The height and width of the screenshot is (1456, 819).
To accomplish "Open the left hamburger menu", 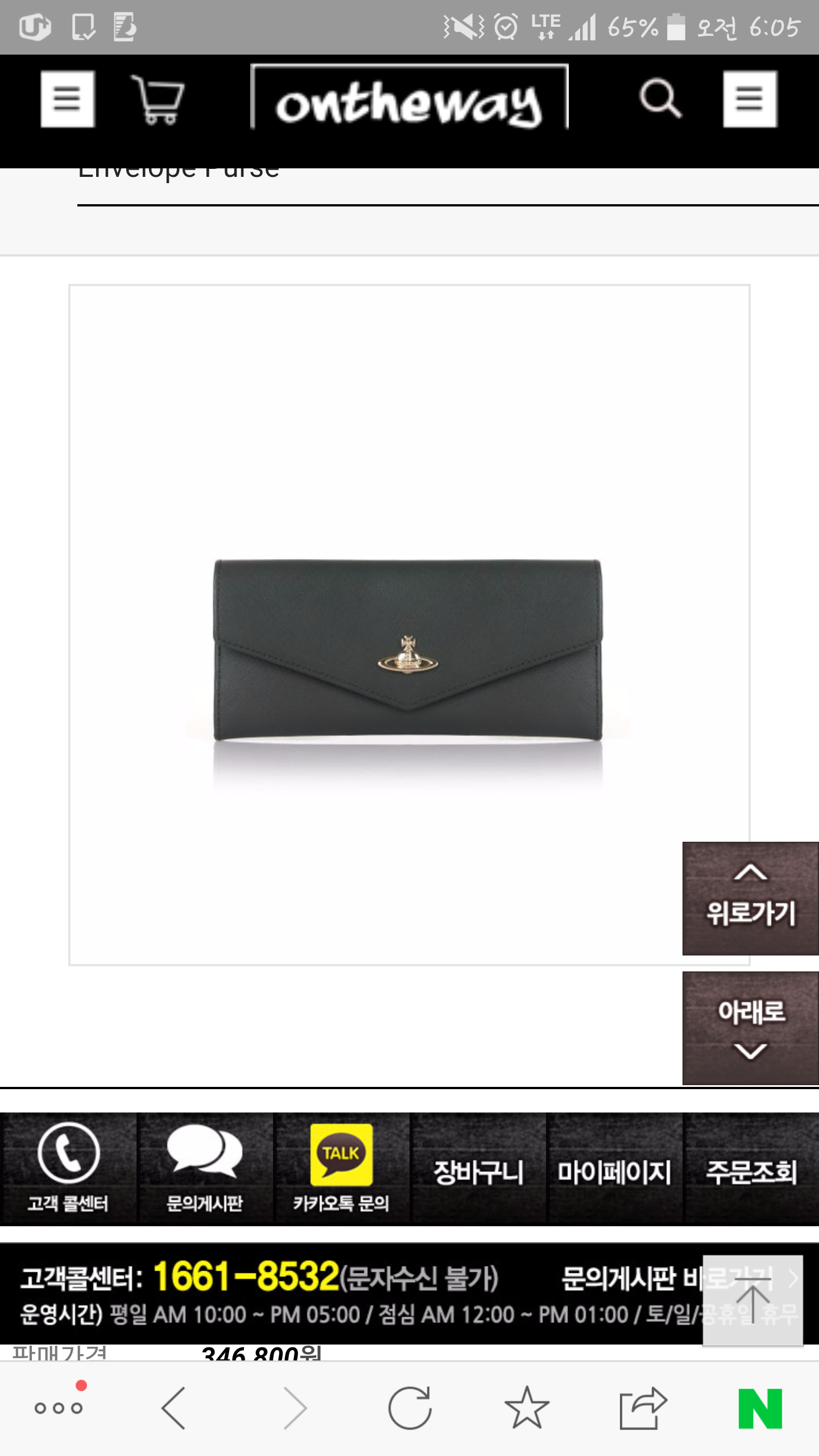I will coord(68,99).
